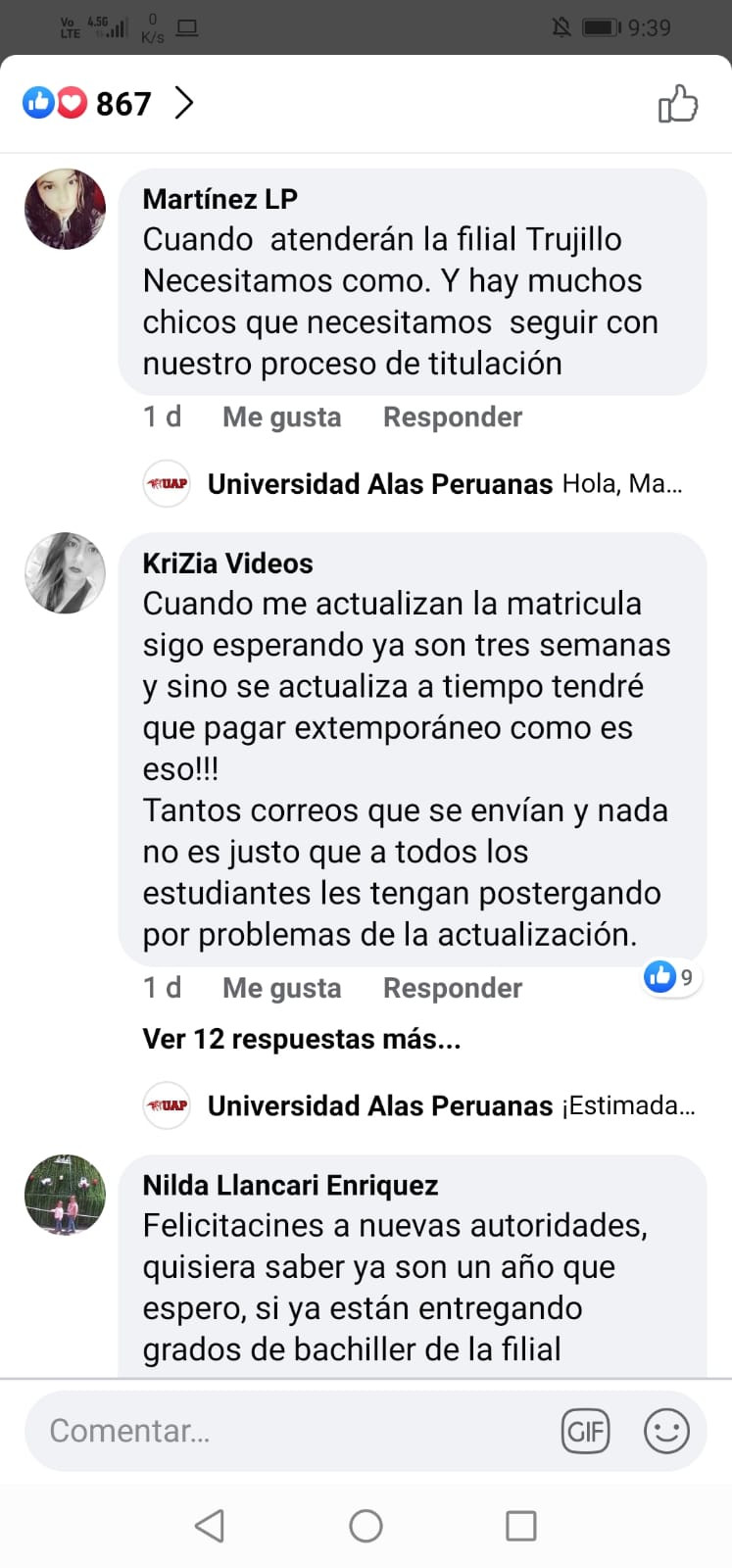Go back with system navigation arrow
The image size is (732, 1568).
pos(210,1525)
